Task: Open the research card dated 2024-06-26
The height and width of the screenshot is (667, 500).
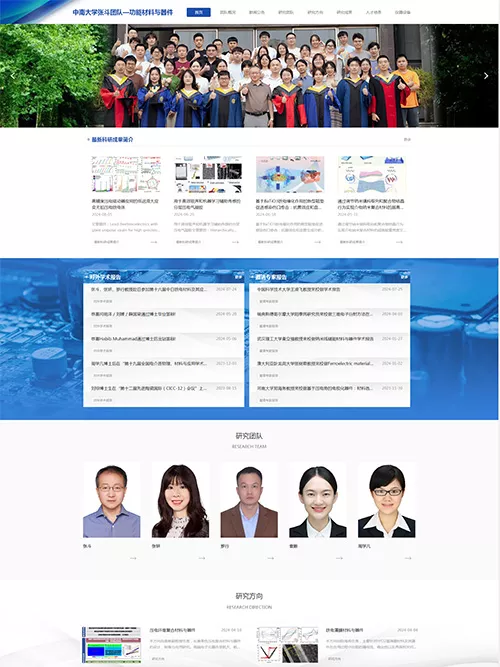Action: point(208,200)
